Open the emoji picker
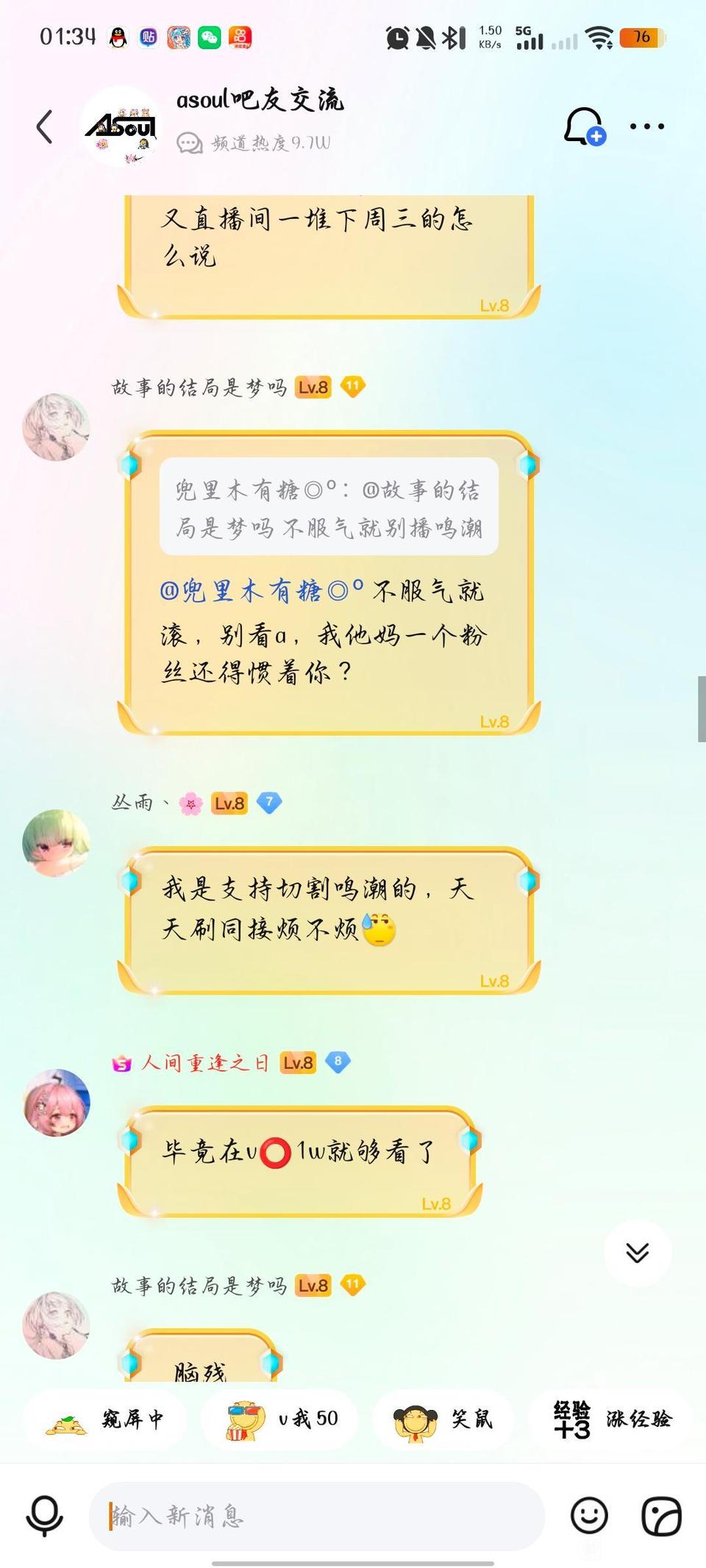The width and height of the screenshot is (706, 1568). [x=589, y=1516]
